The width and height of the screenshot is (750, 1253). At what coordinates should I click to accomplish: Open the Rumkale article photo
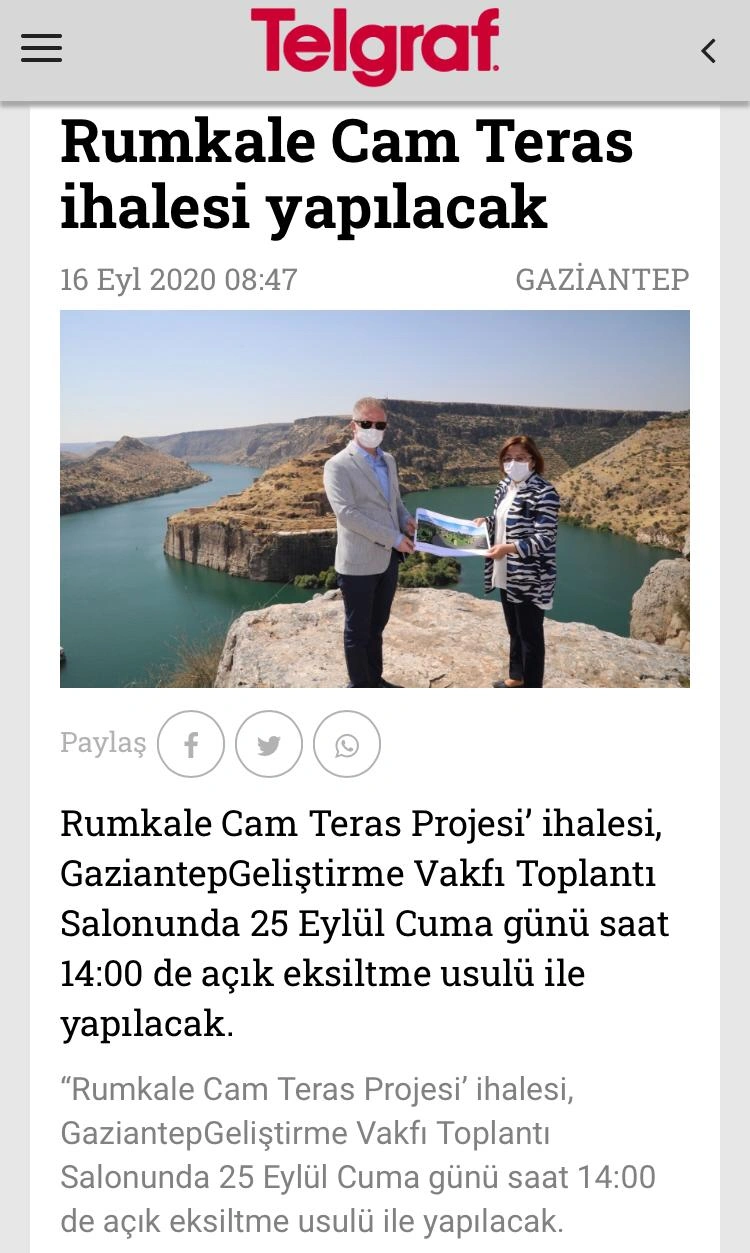click(x=375, y=498)
